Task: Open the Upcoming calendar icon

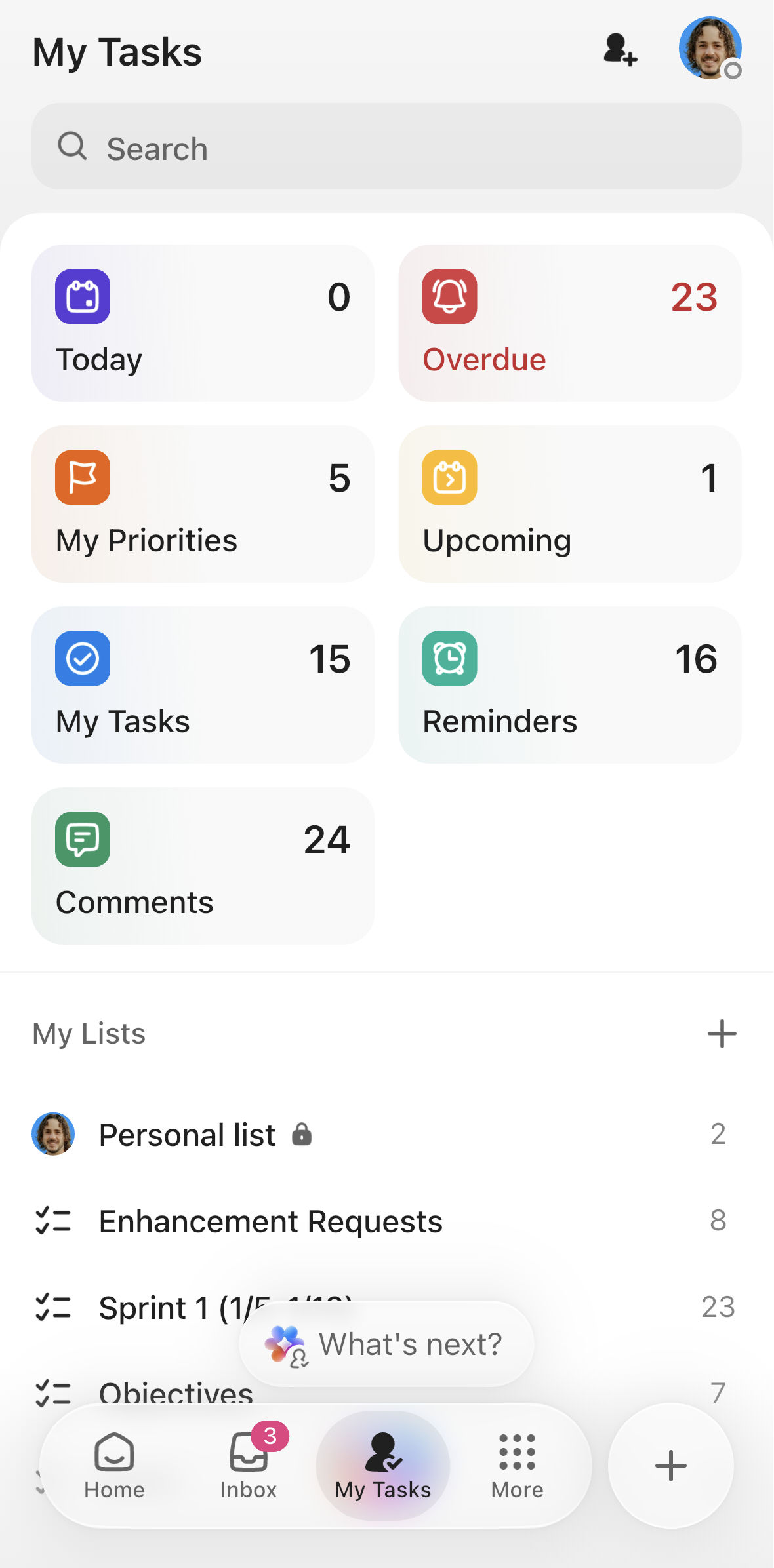Action: tap(450, 478)
